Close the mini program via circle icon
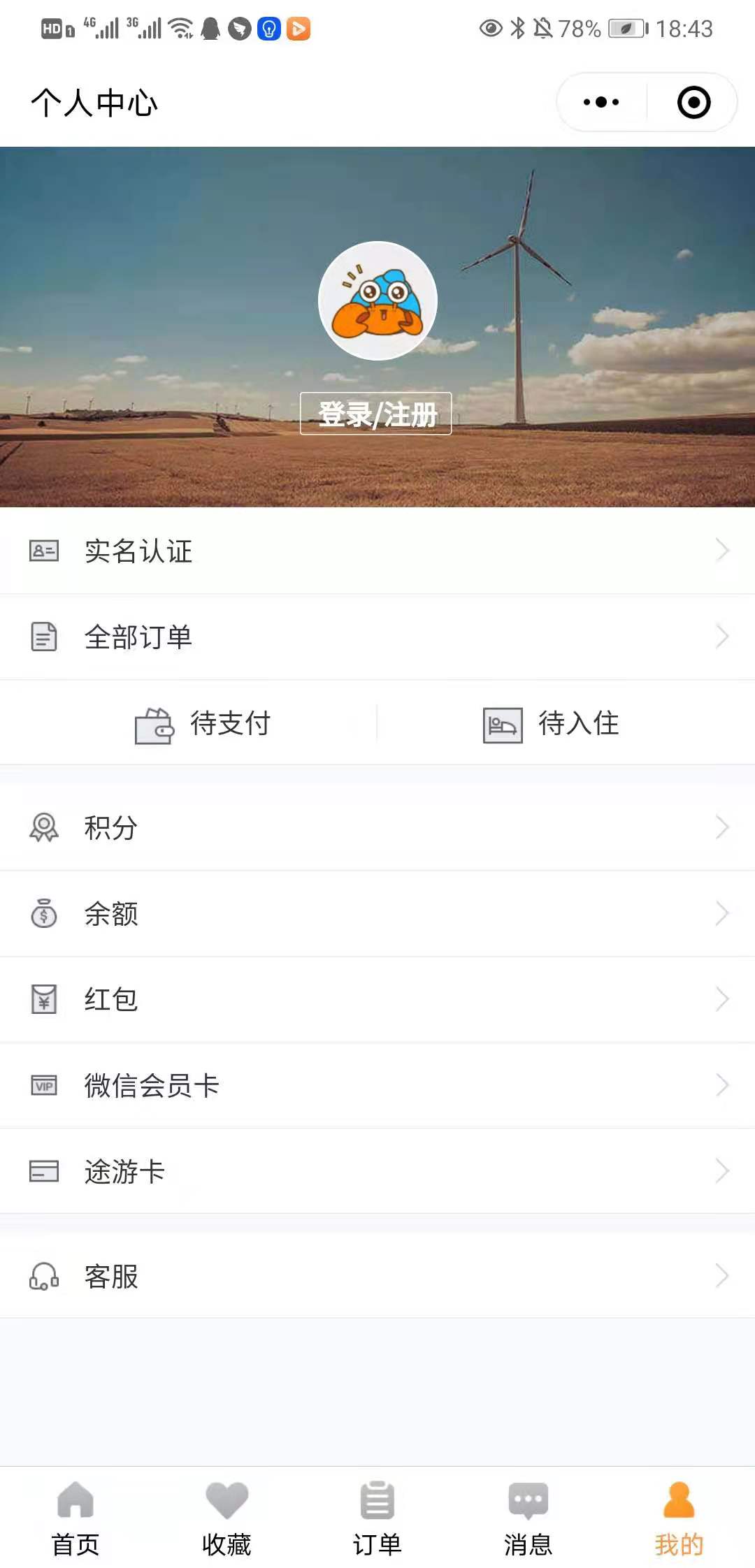This screenshot has height=1568, width=755. 693,103
